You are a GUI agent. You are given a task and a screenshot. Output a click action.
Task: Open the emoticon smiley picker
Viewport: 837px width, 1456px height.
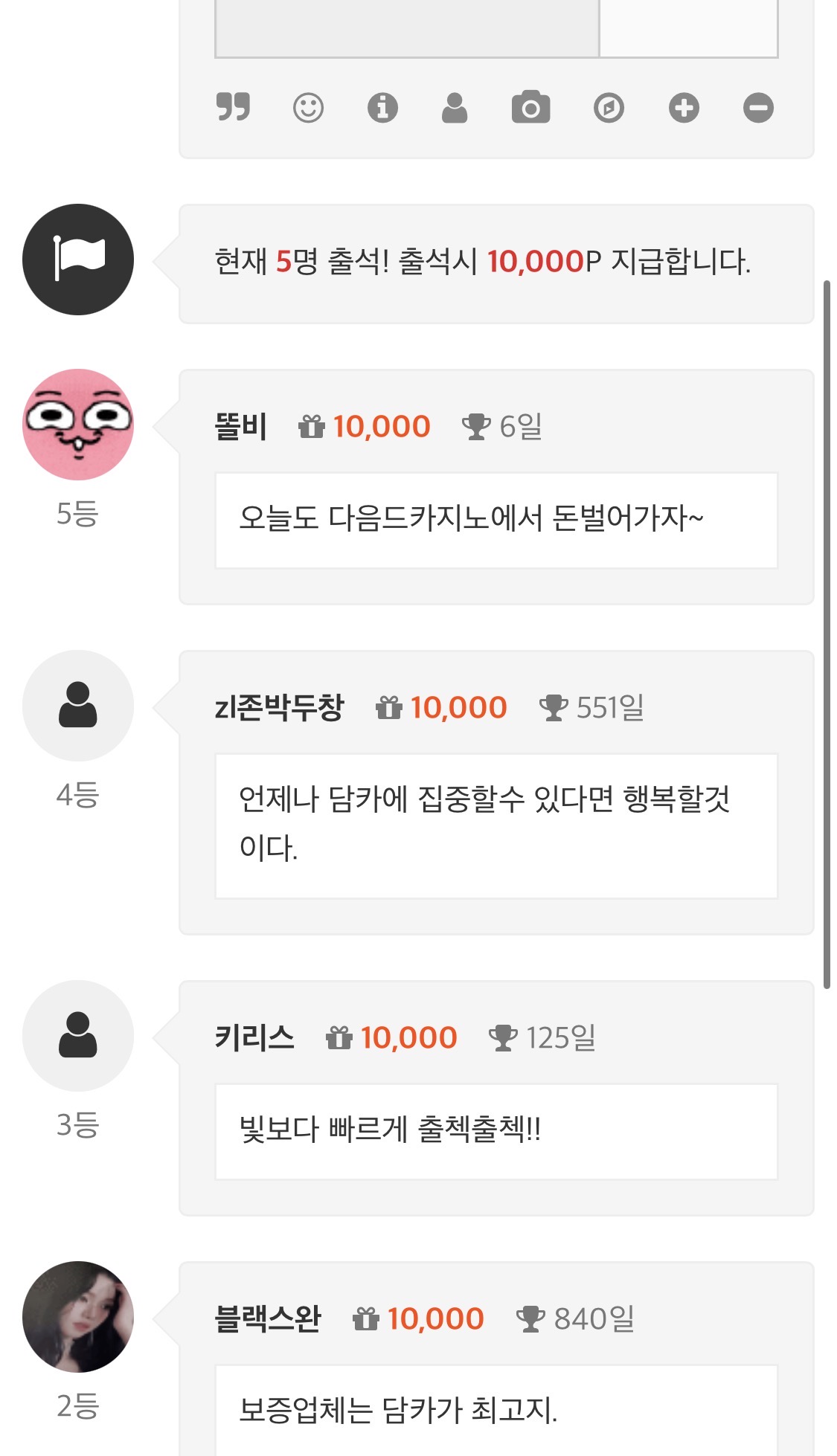click(x=308, y=108)
